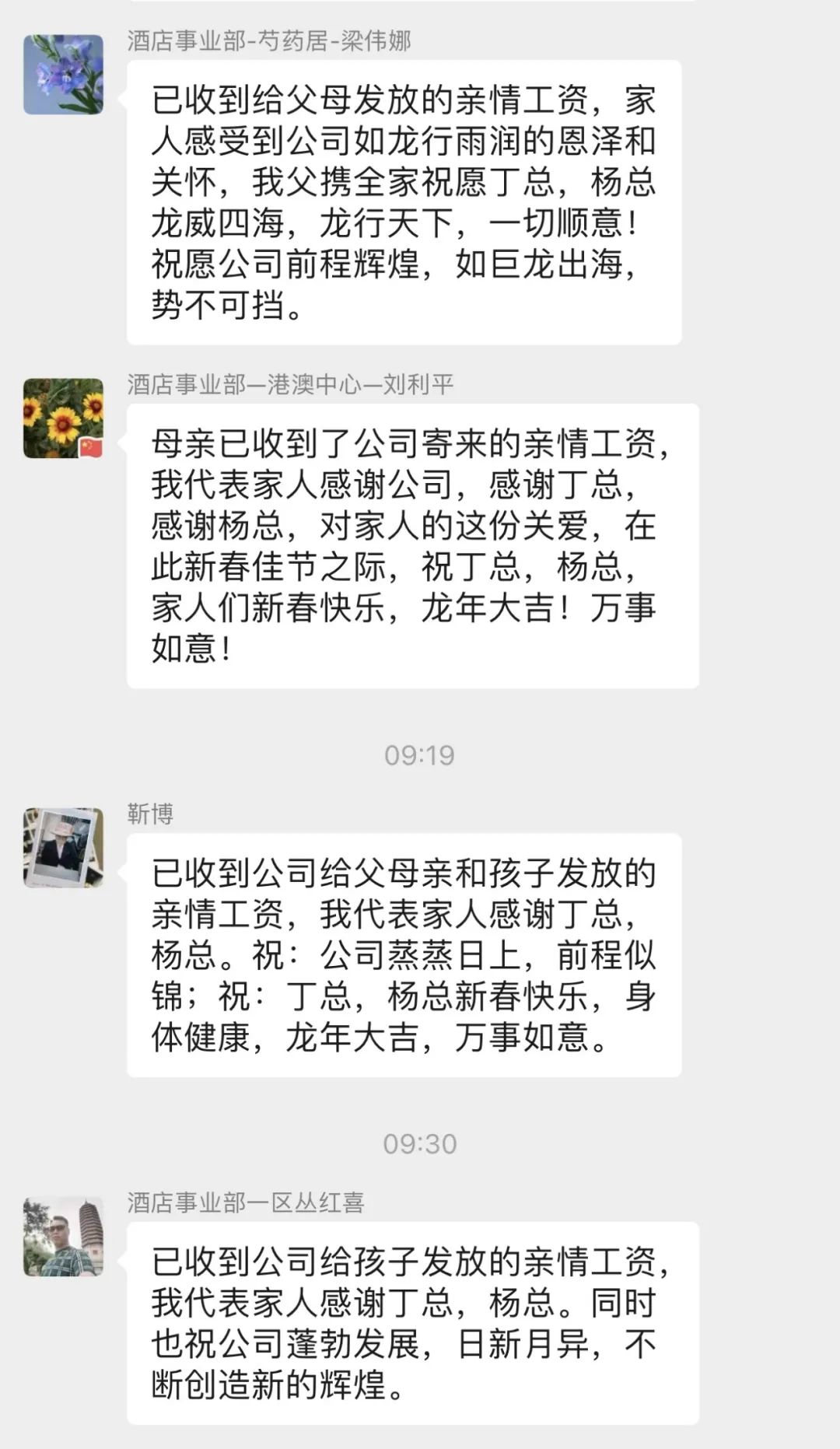View 靳博's profile via avatar
This screenshot has height=1449, width=840.
(63, 848)
